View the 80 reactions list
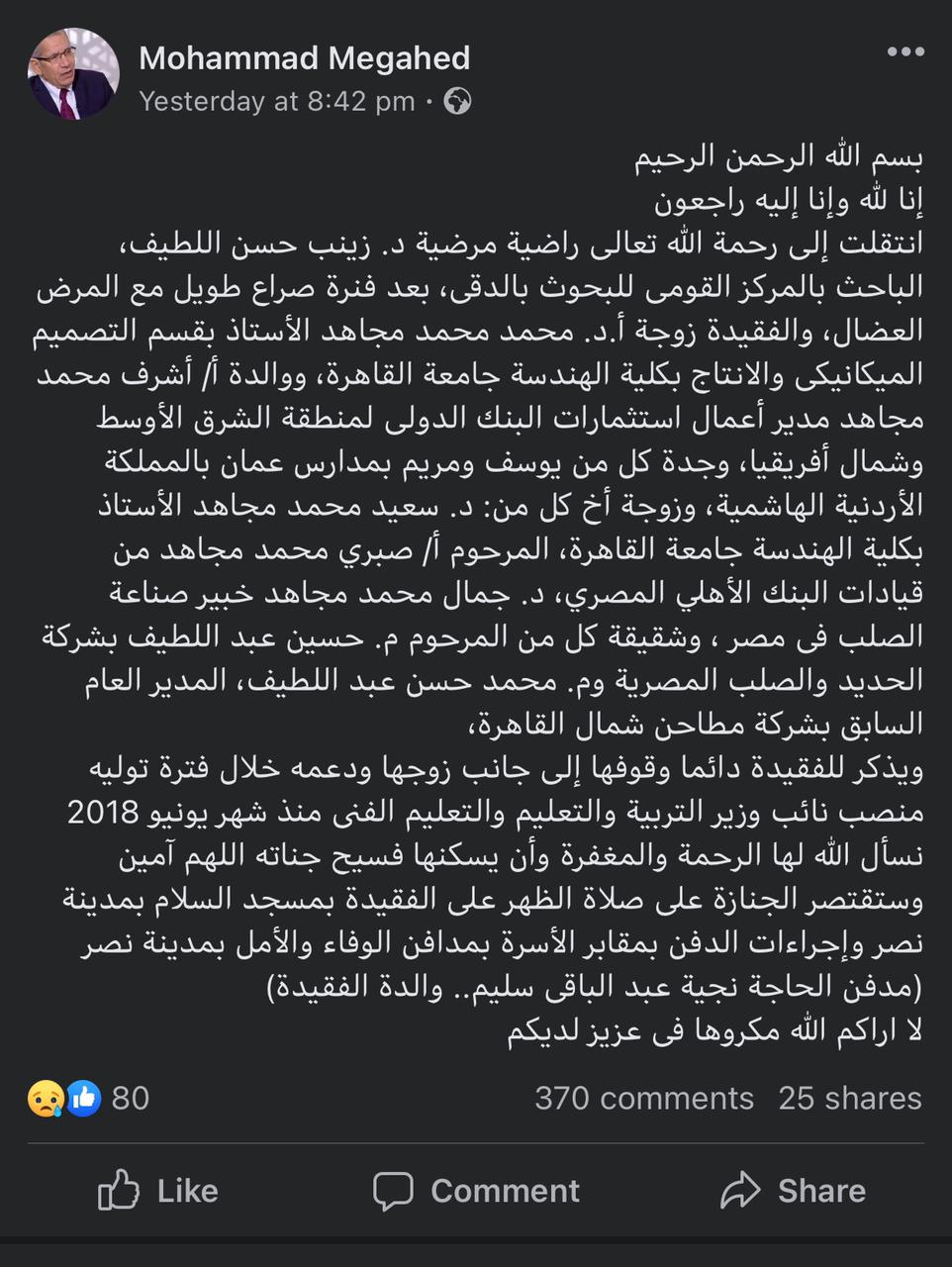 [x=89, y=1098]
